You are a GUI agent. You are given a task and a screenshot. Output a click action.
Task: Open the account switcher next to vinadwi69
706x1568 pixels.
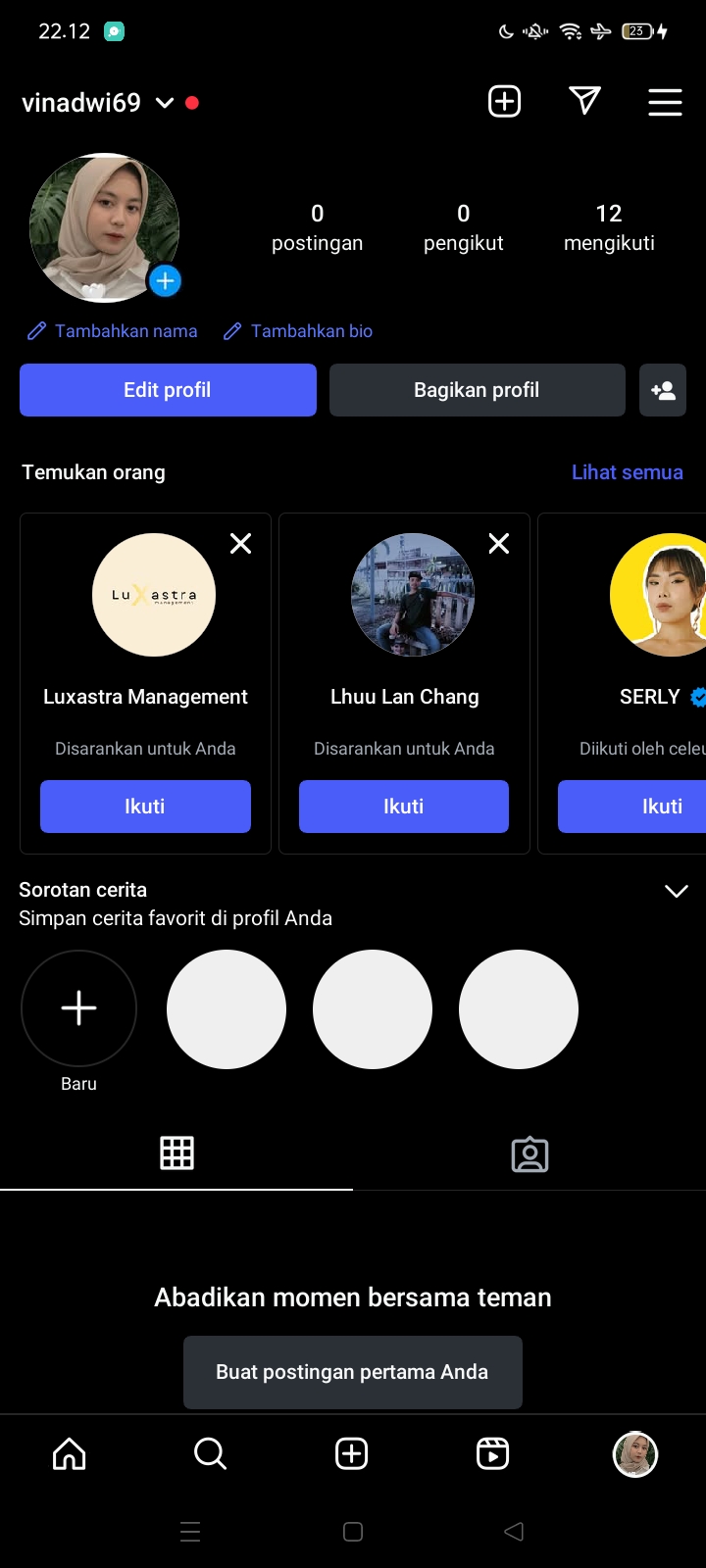click(165, 103)
